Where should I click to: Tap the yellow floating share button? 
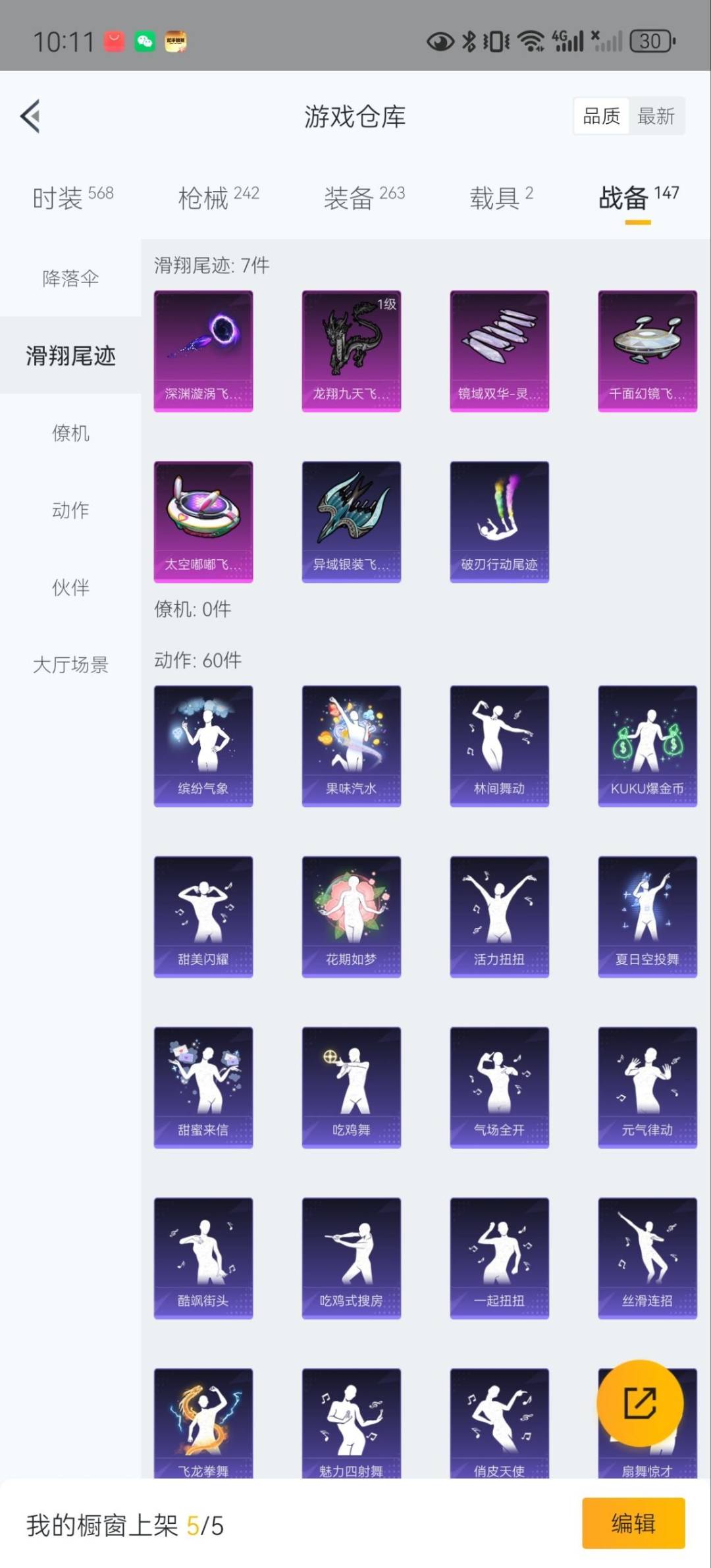[639, 1403]
